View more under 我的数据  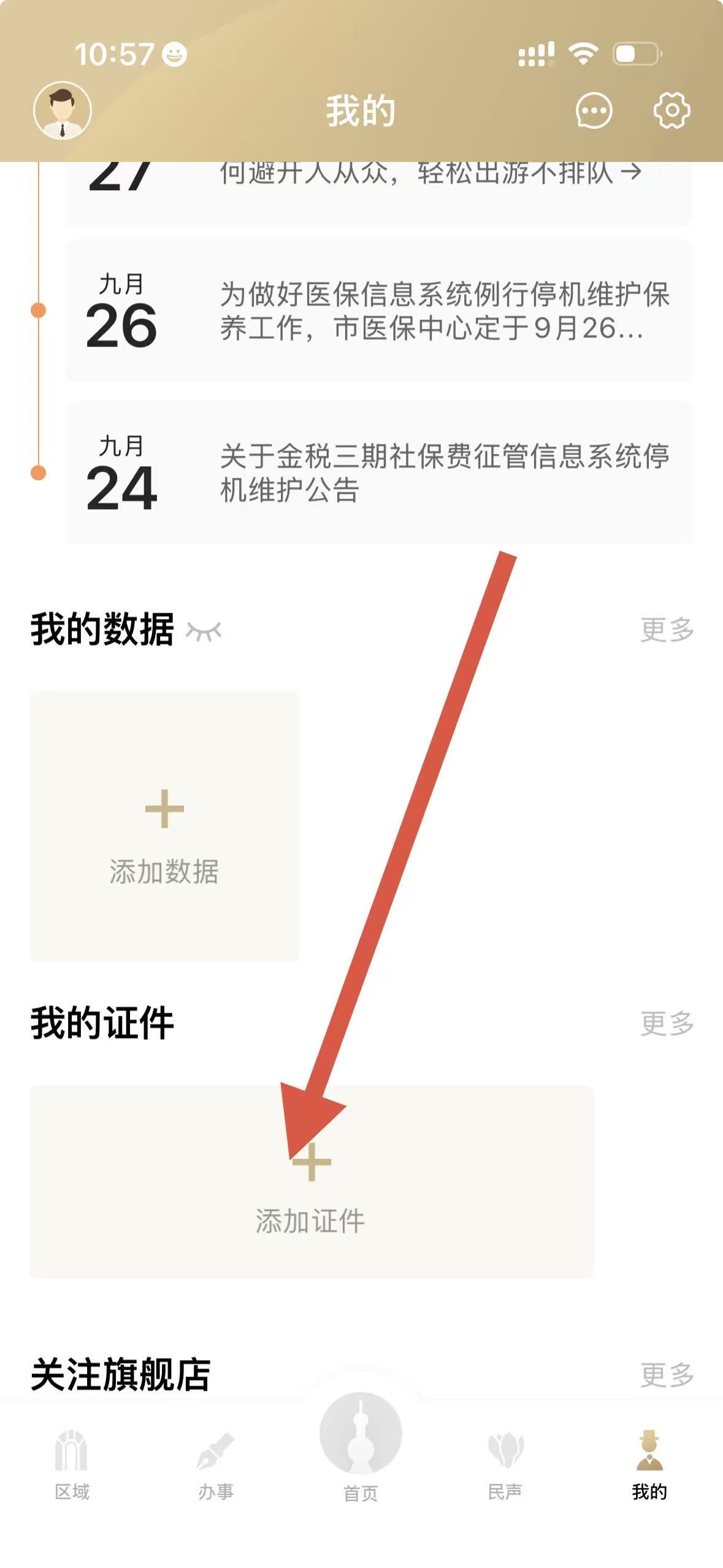tap(667, 630)
